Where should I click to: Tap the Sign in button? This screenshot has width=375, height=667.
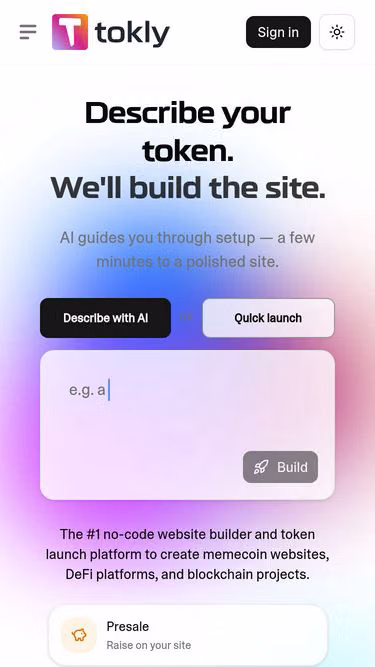tap(278, 32)
